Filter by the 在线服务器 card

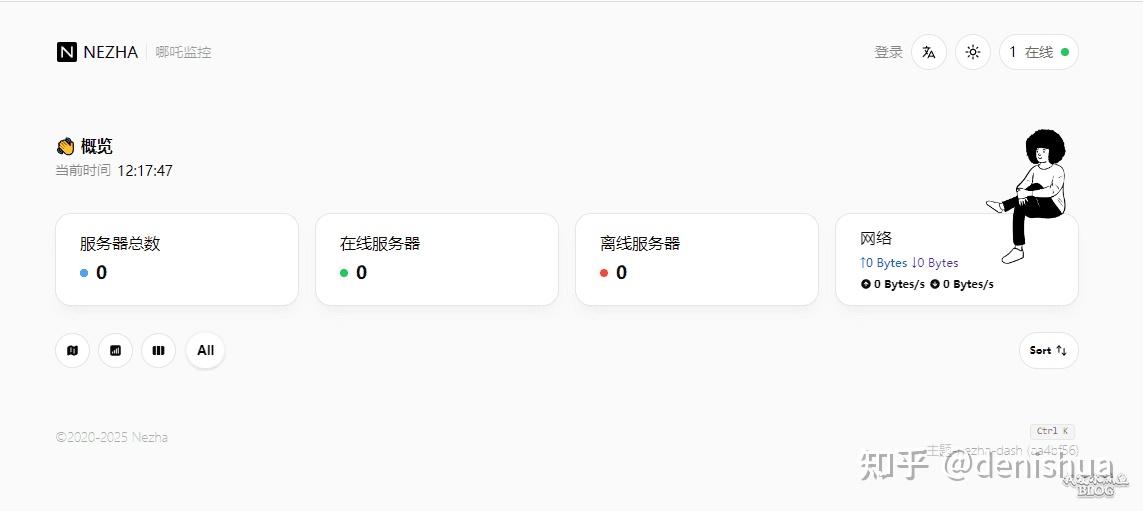(x=436, y=259)
